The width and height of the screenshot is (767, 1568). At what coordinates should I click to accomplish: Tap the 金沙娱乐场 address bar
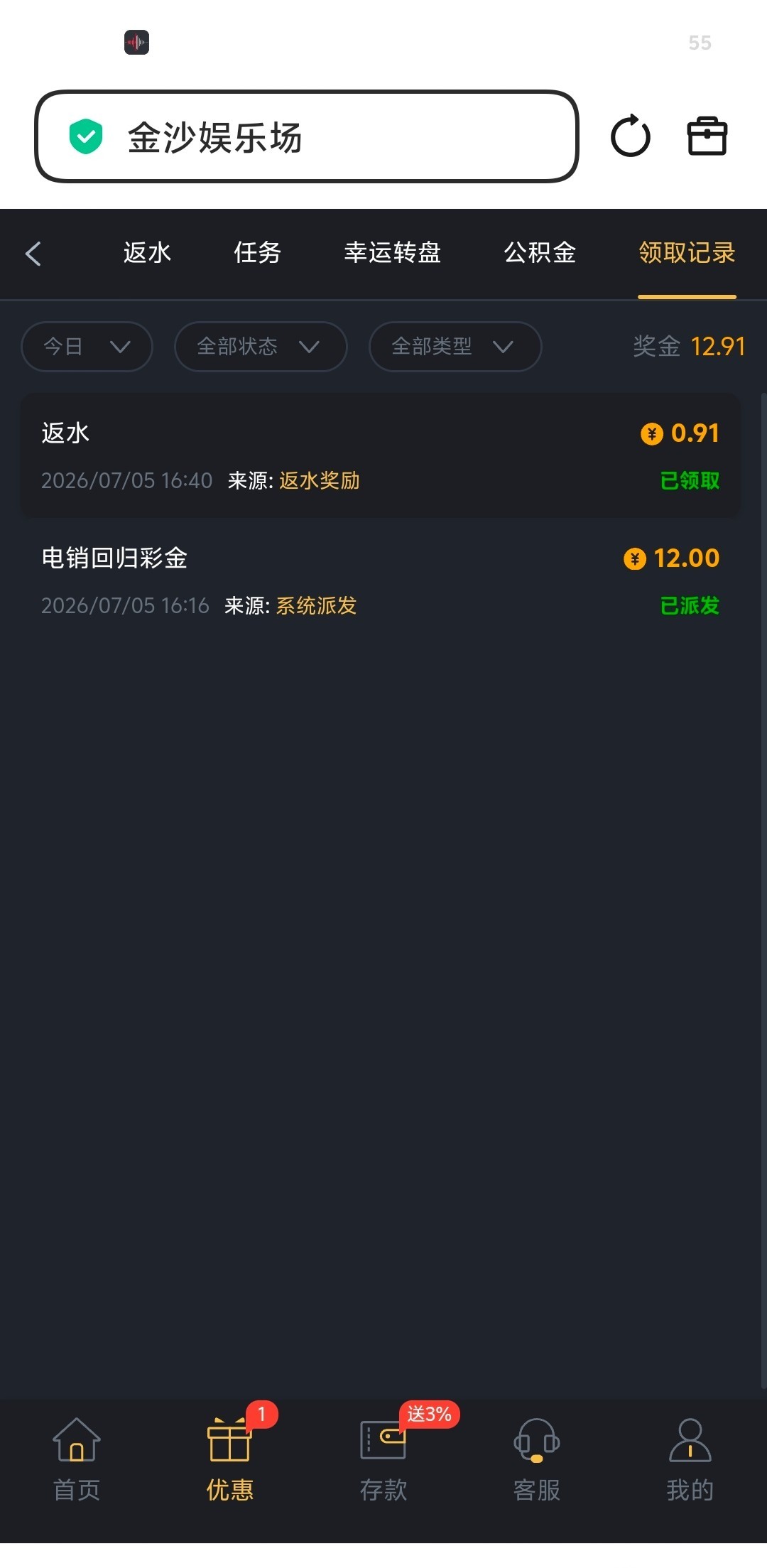307,136
